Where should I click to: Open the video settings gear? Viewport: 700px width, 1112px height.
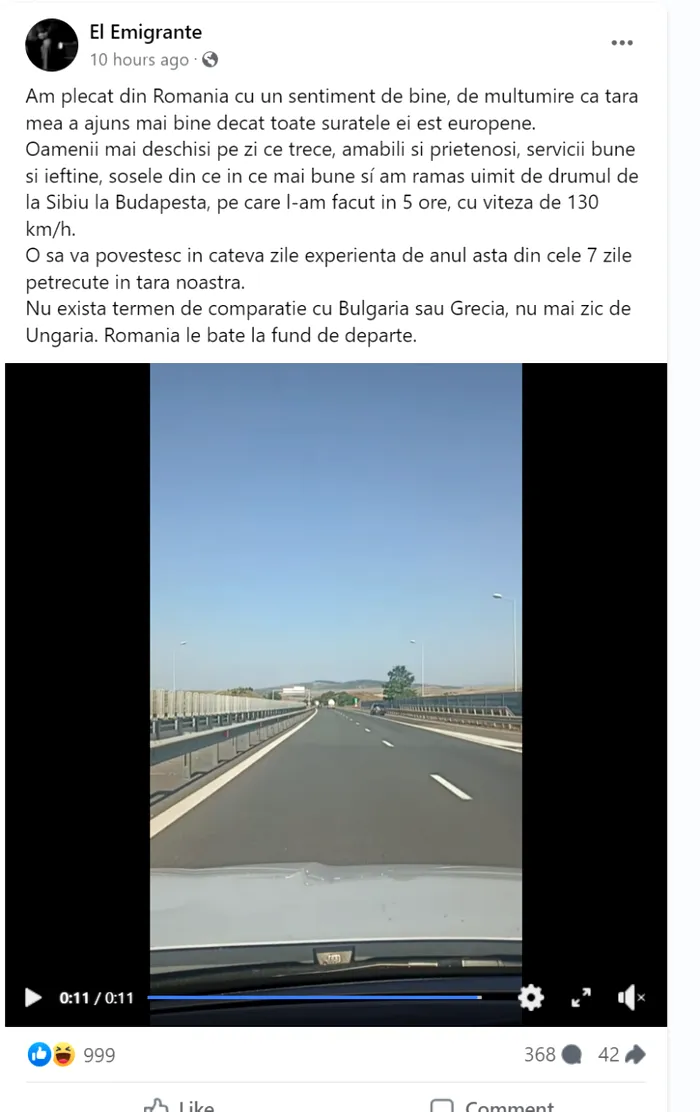tap(531, 997)
